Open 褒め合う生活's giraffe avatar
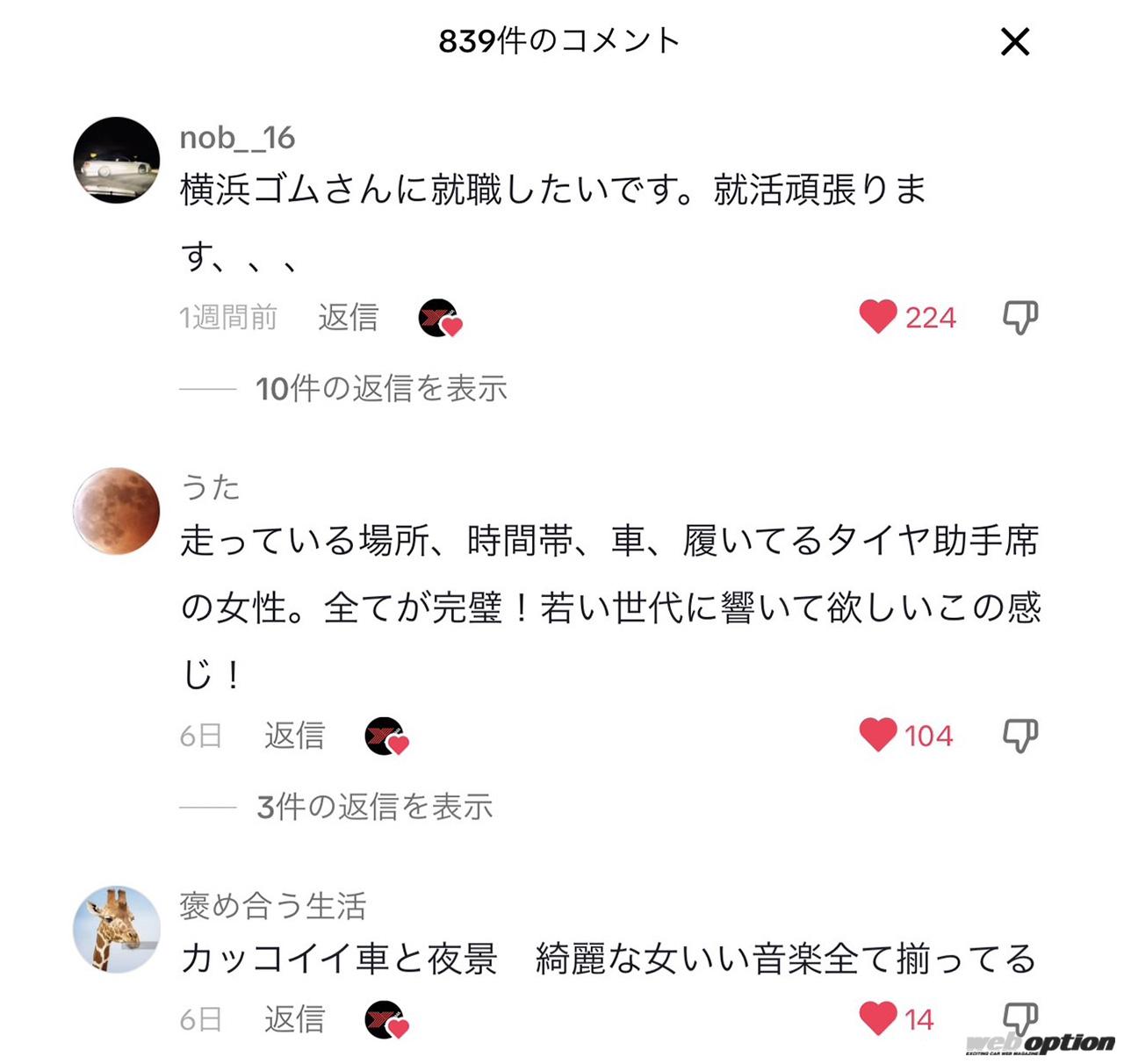This screenshot has width=1124, height=1064. pyautogui.click(x=116, y=929)
